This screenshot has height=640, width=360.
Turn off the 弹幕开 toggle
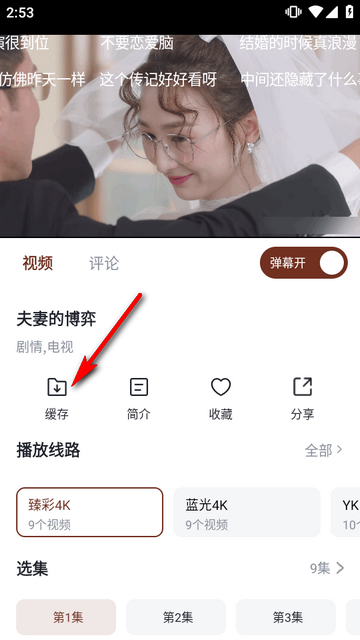(304, 263)
